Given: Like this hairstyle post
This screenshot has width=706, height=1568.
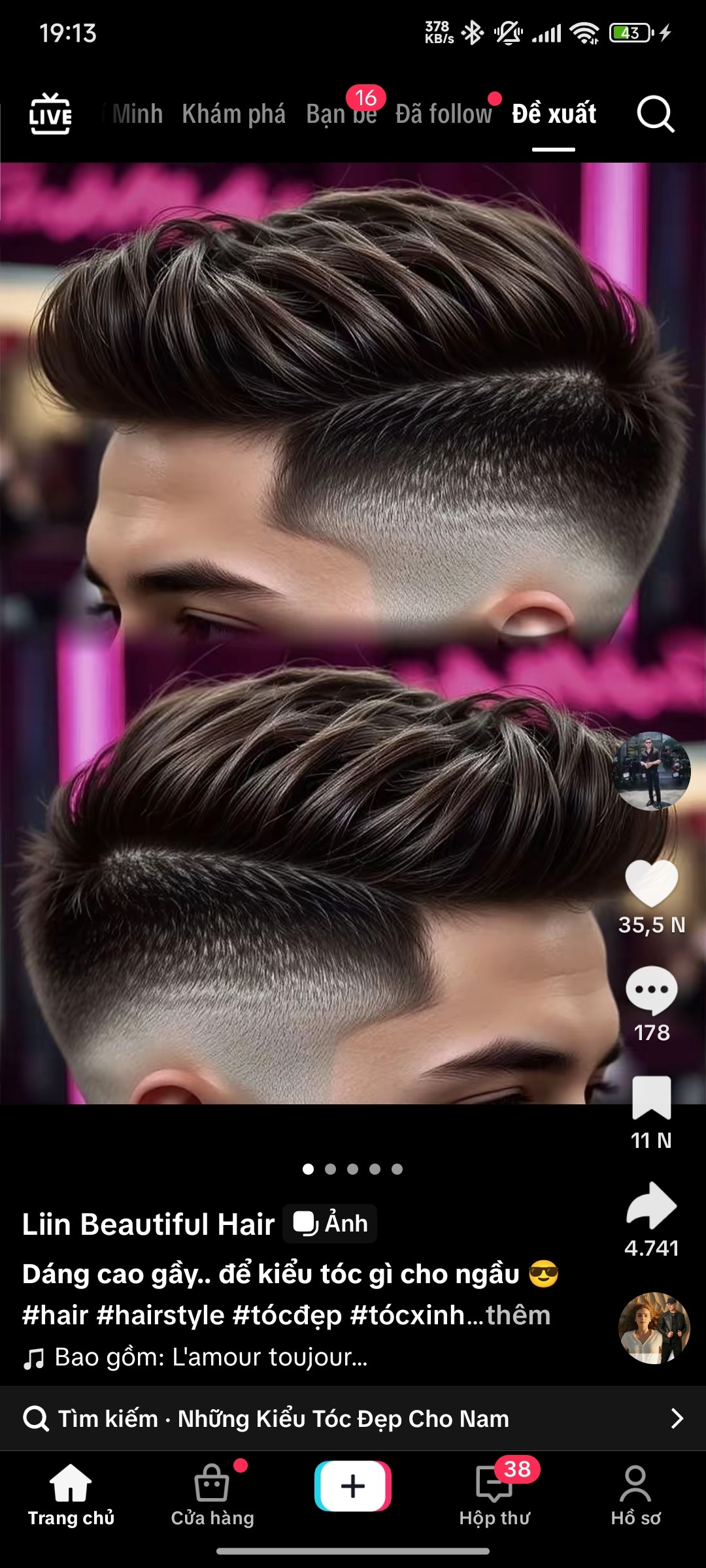Looking at the screenshot, I should pos(651,883).
